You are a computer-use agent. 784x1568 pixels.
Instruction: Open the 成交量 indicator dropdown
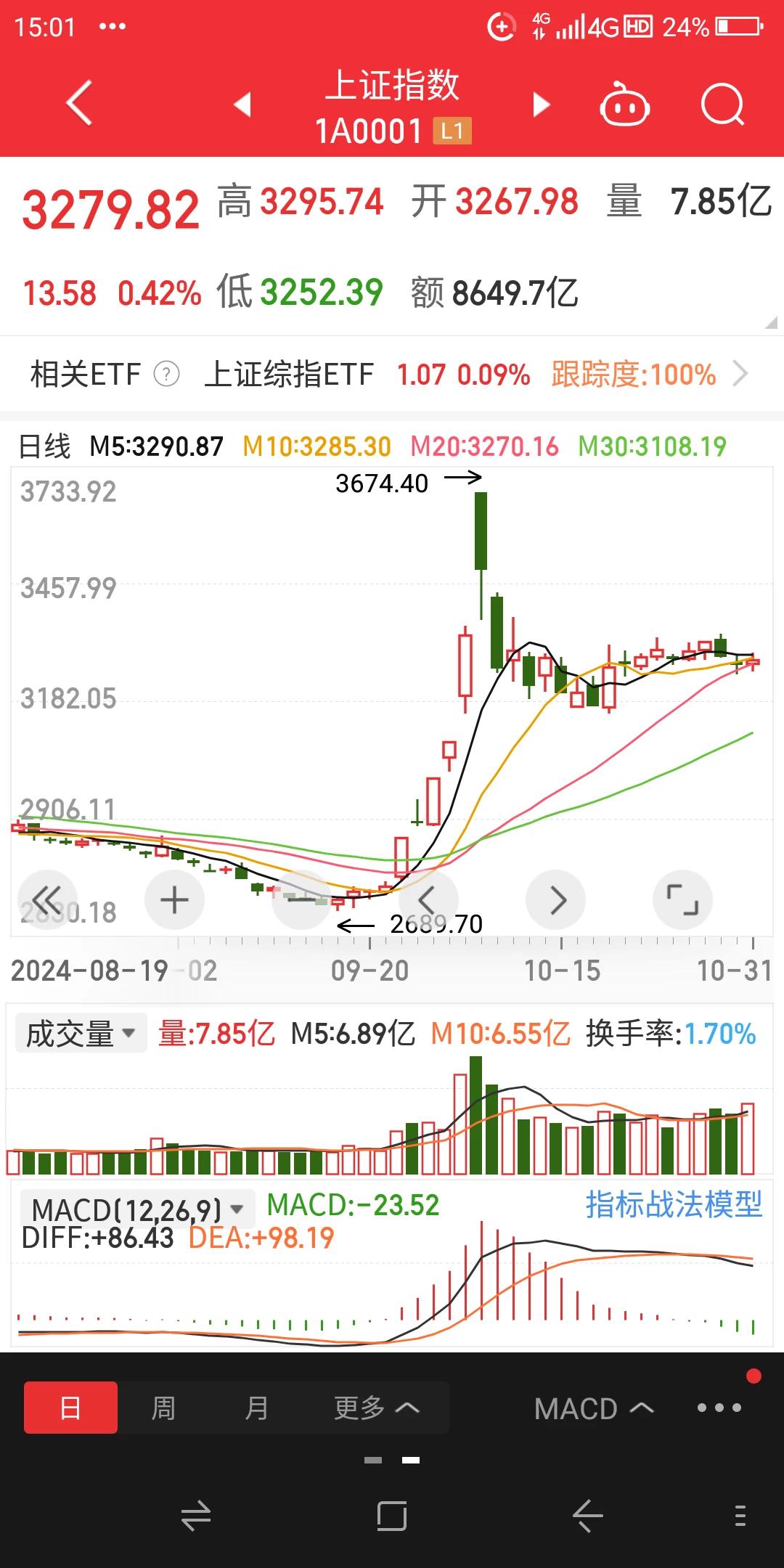click(x=81, y=1033)
